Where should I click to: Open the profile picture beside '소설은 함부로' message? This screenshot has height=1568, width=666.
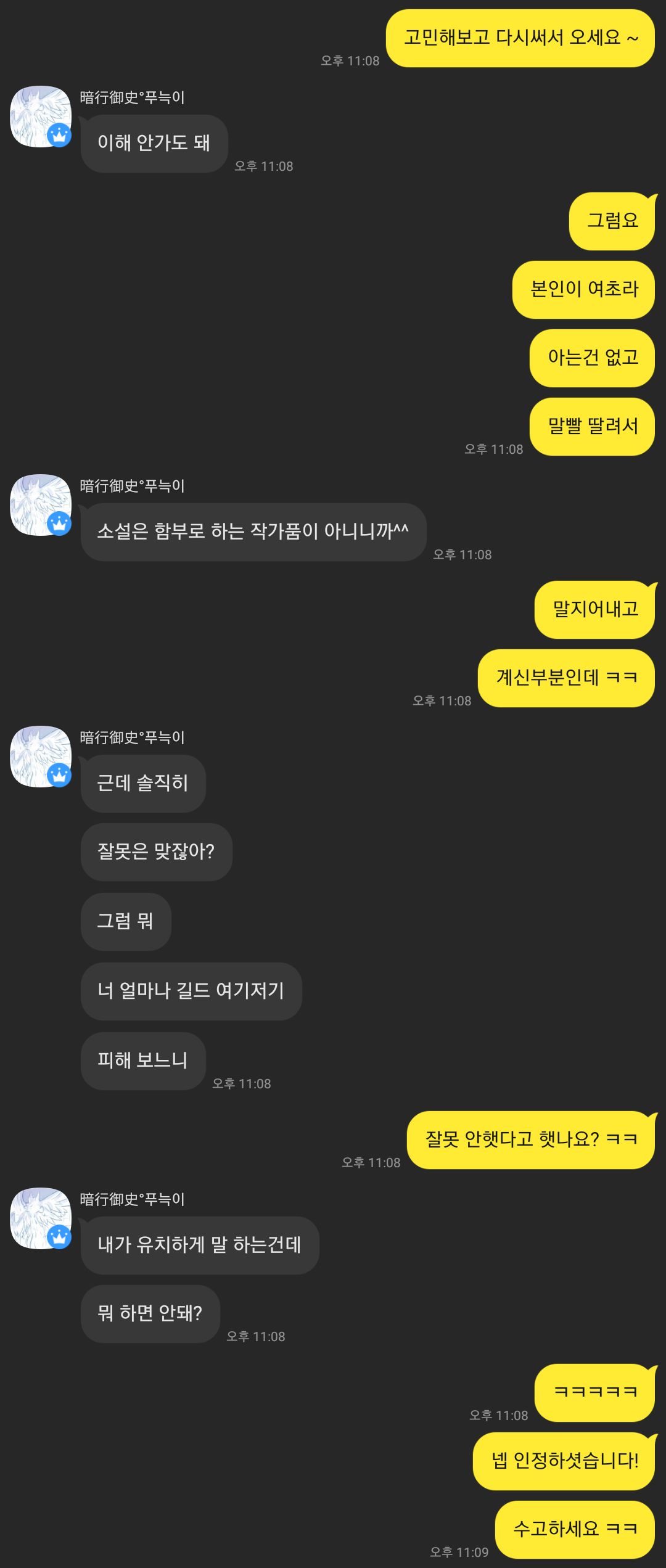pyautogui.click(x=40, y=505)
